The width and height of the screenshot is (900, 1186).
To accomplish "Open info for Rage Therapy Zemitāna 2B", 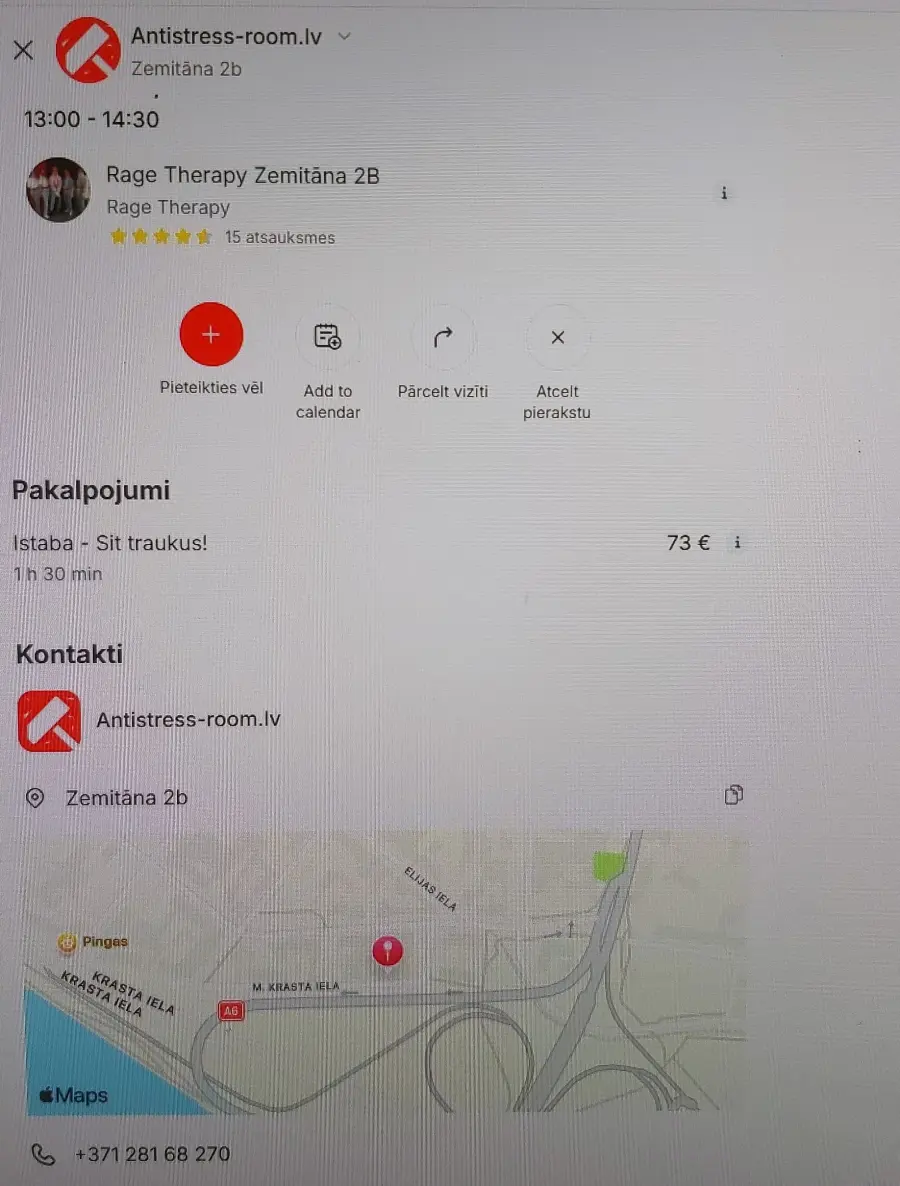I will [x=724, y=193].
